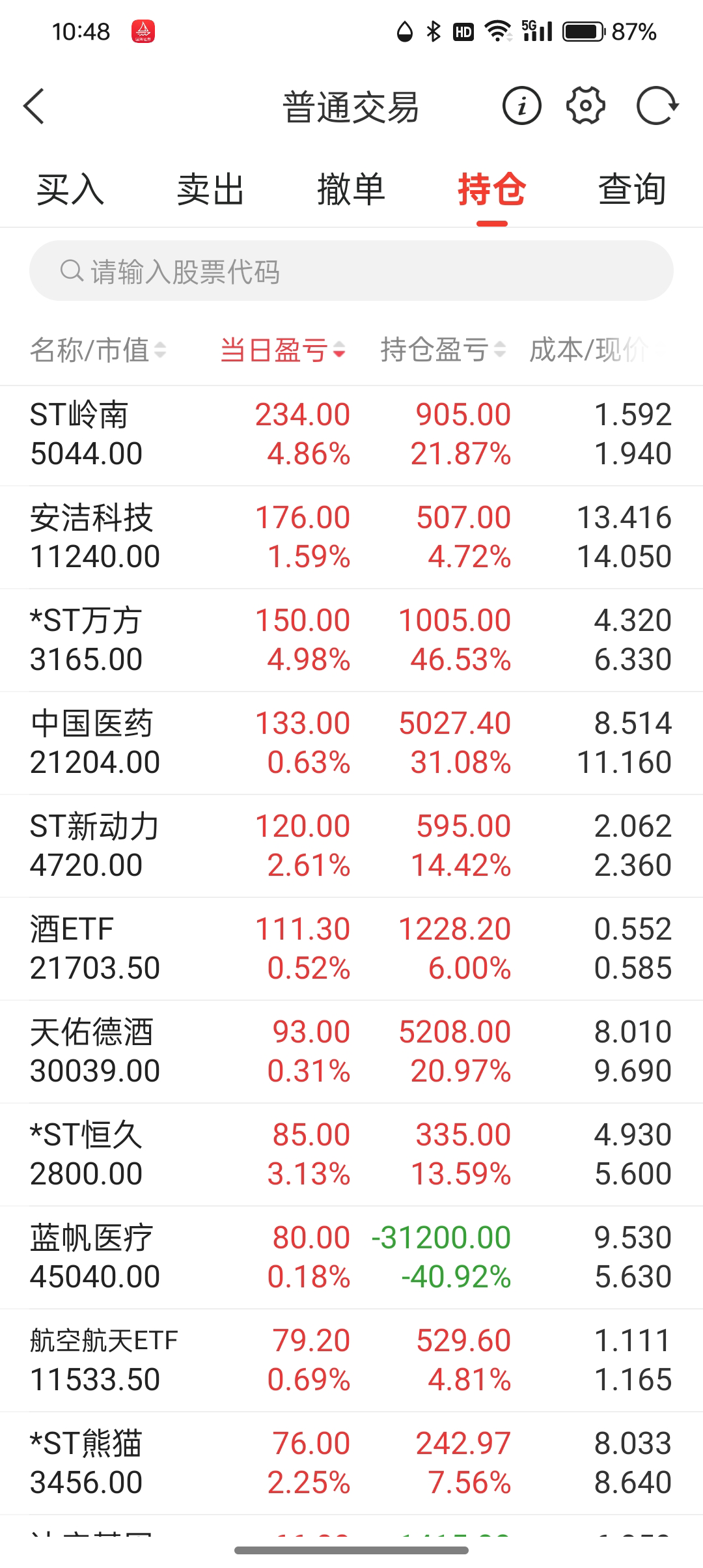Switch to the 查询 tab
The width and height of the screenshot is (703, 1568).
click(632, 190)
